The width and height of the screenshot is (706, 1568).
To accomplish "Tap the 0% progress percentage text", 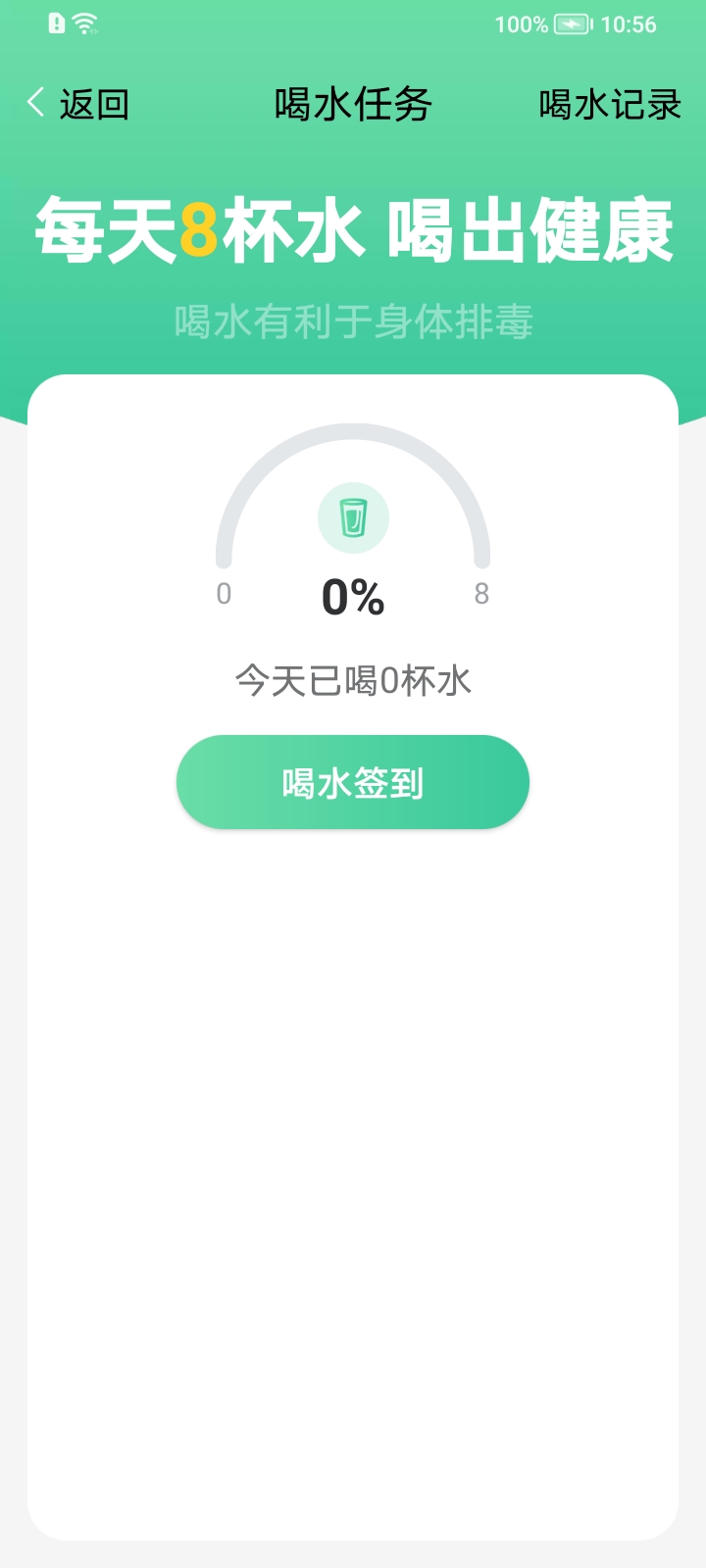I will (x=352, y=598).
